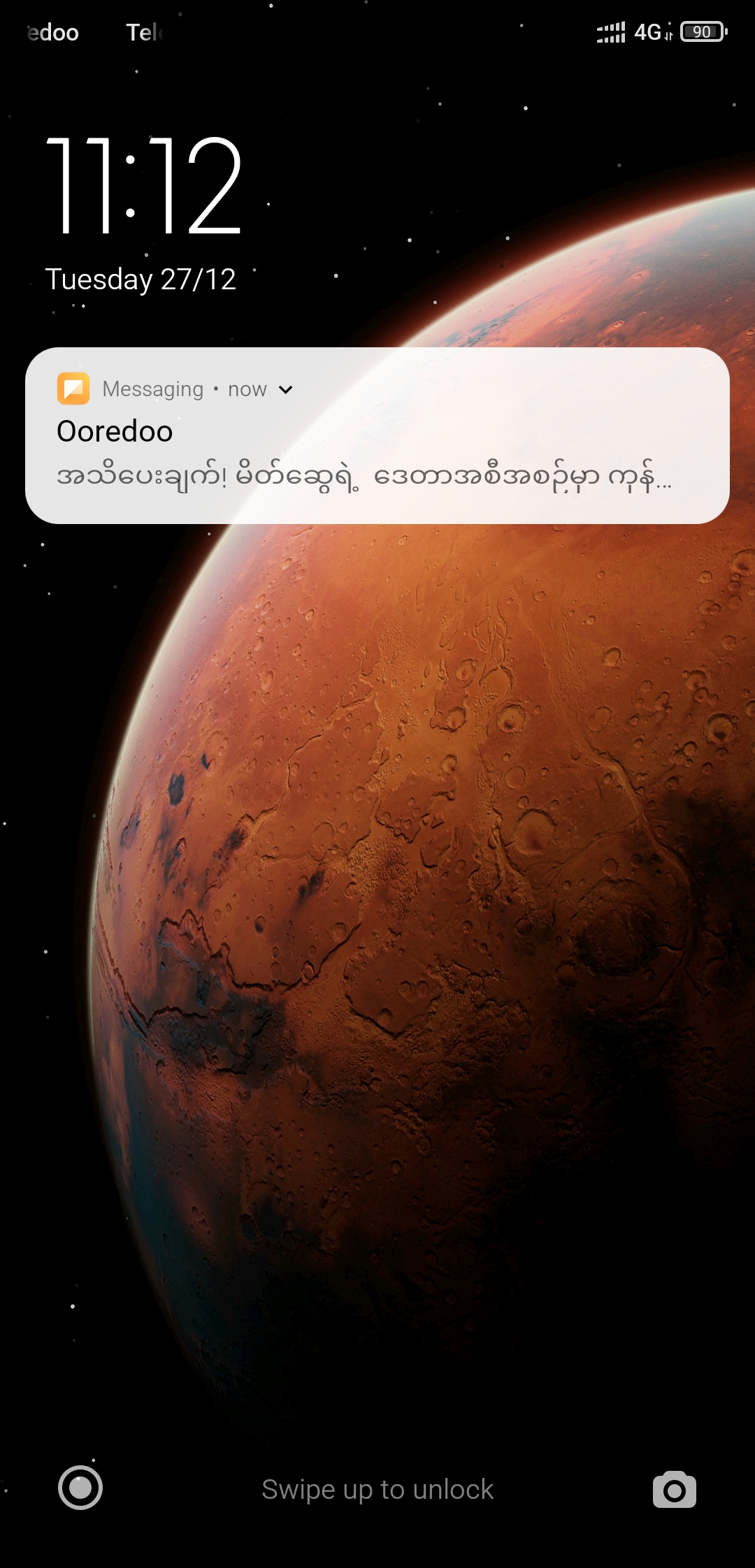Tap the round shortcut icon beside unlock text
The width and height of the screenshot is (755, 1568).
point(80,1488)
